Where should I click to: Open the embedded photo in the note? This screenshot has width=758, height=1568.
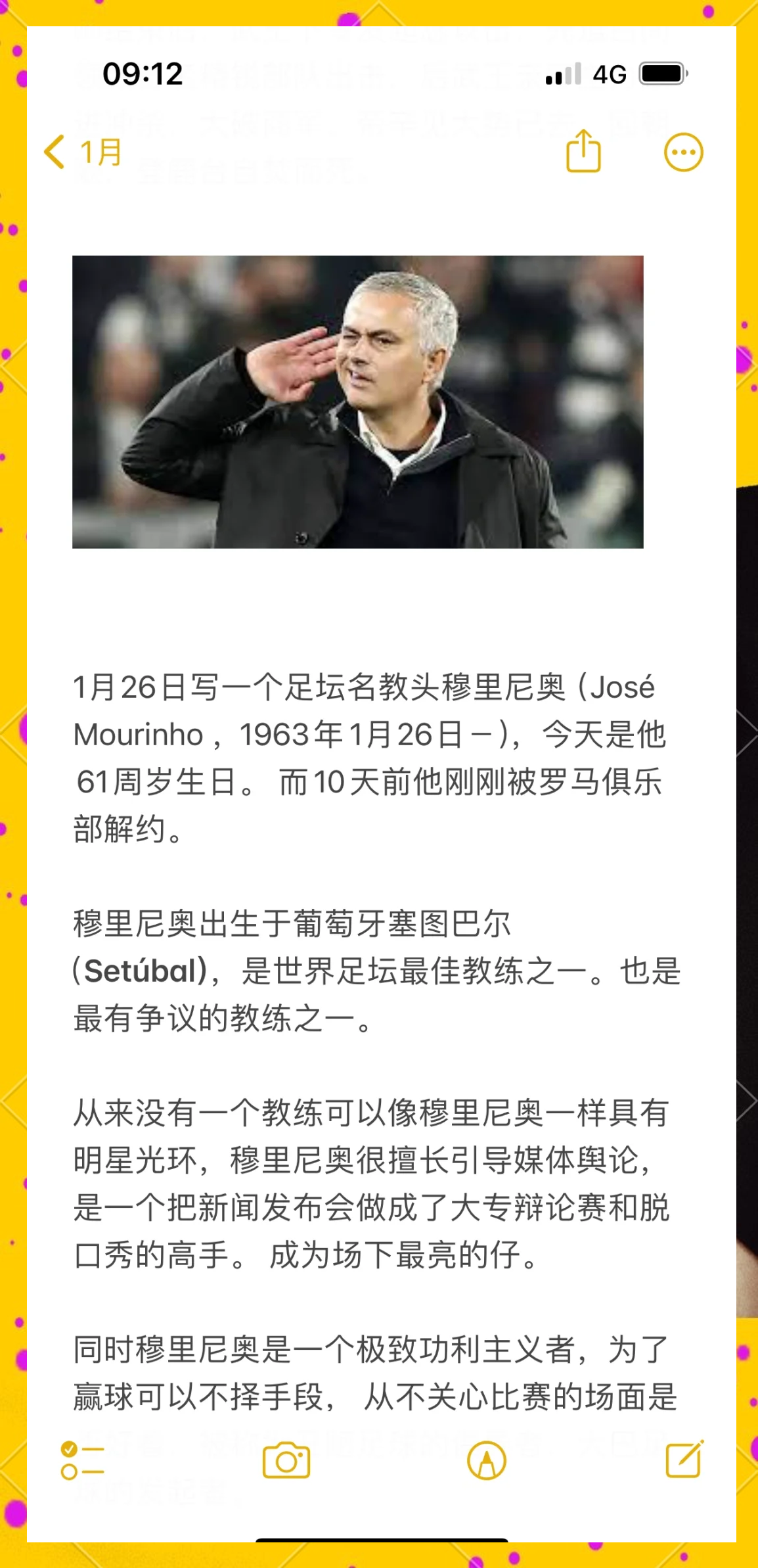pyautogui.click(x=357, y=402)
